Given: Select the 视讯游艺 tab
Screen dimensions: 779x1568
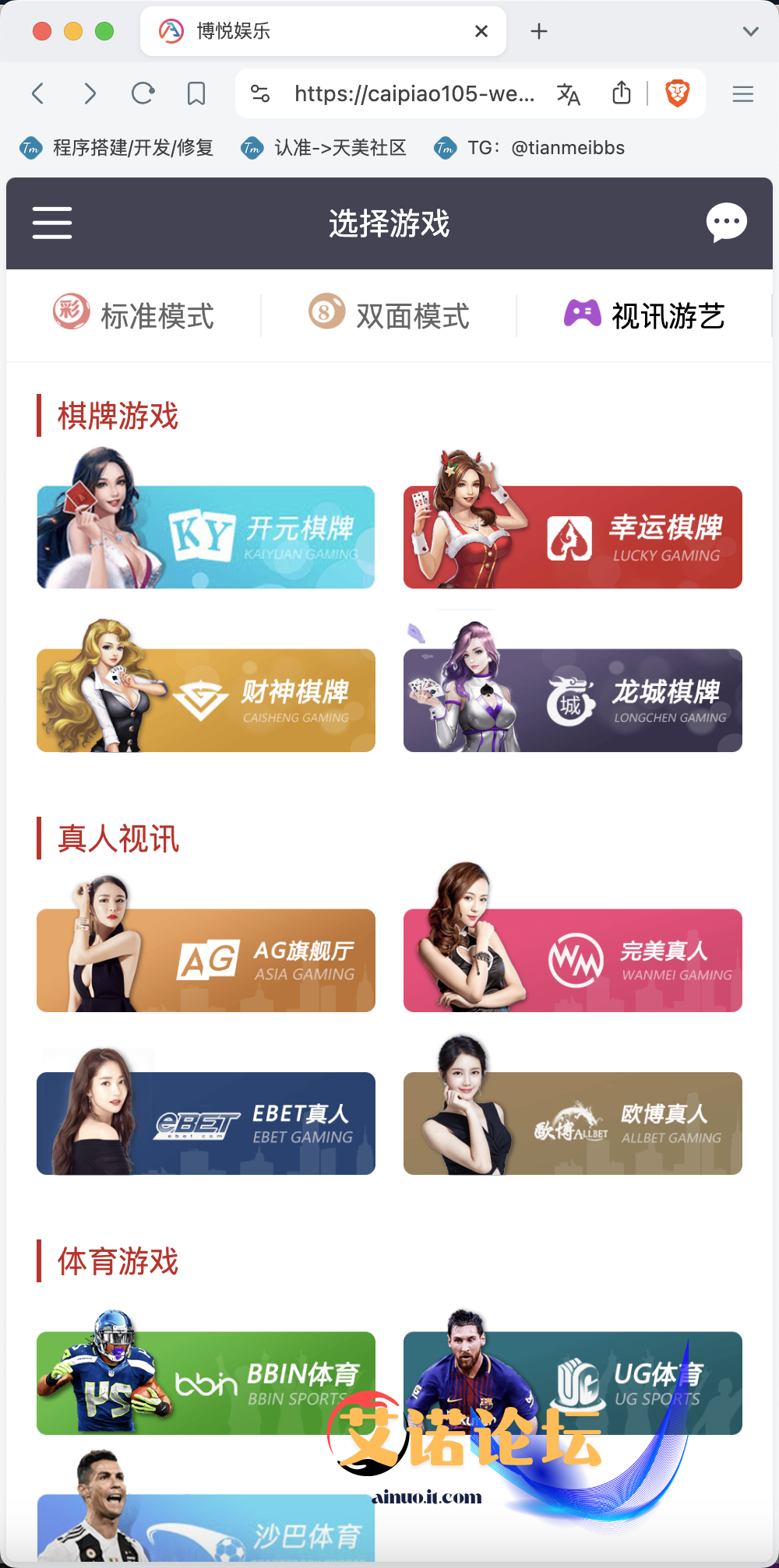Looking at the screenshot, I should point(644,315).
